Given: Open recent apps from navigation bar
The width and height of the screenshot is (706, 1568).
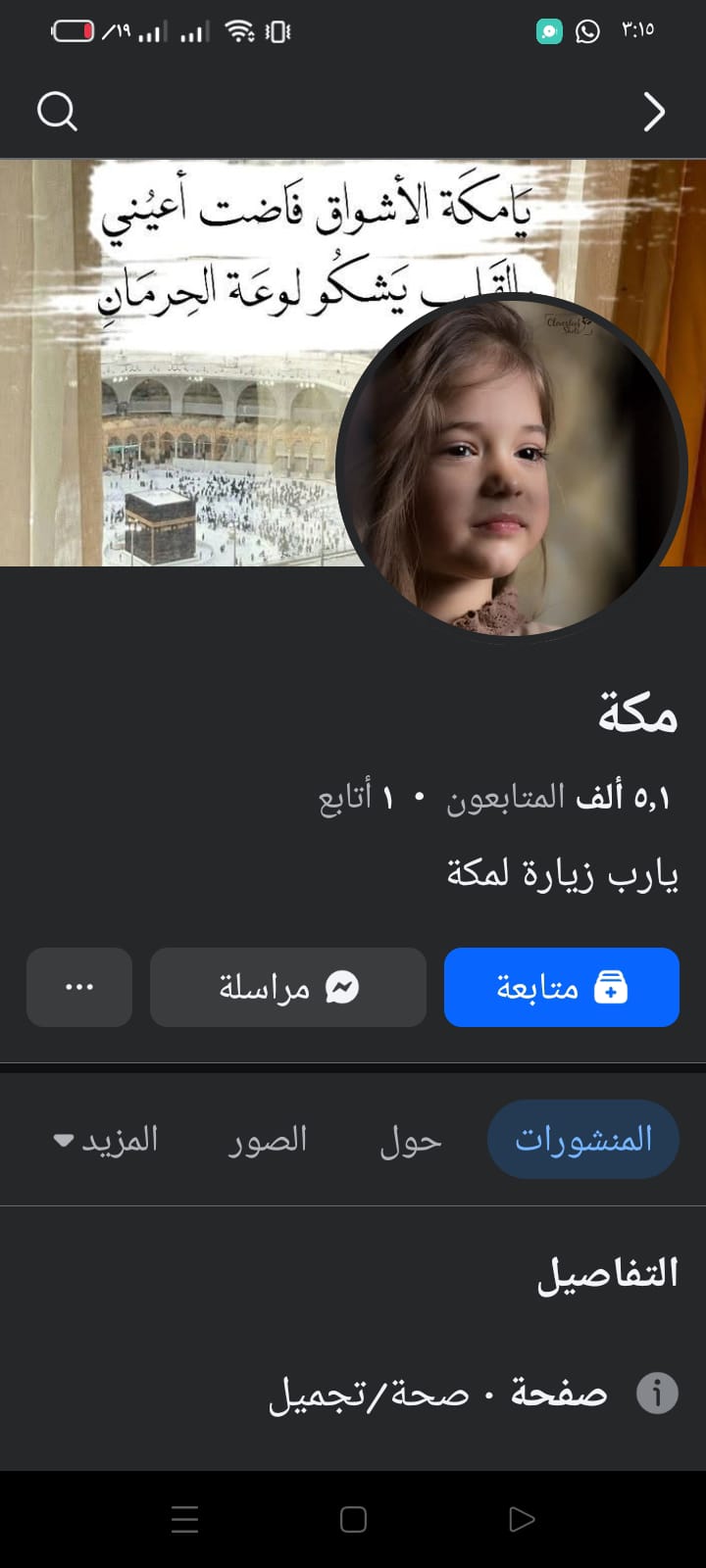Looking at the screenshot, I should 184,1519.
